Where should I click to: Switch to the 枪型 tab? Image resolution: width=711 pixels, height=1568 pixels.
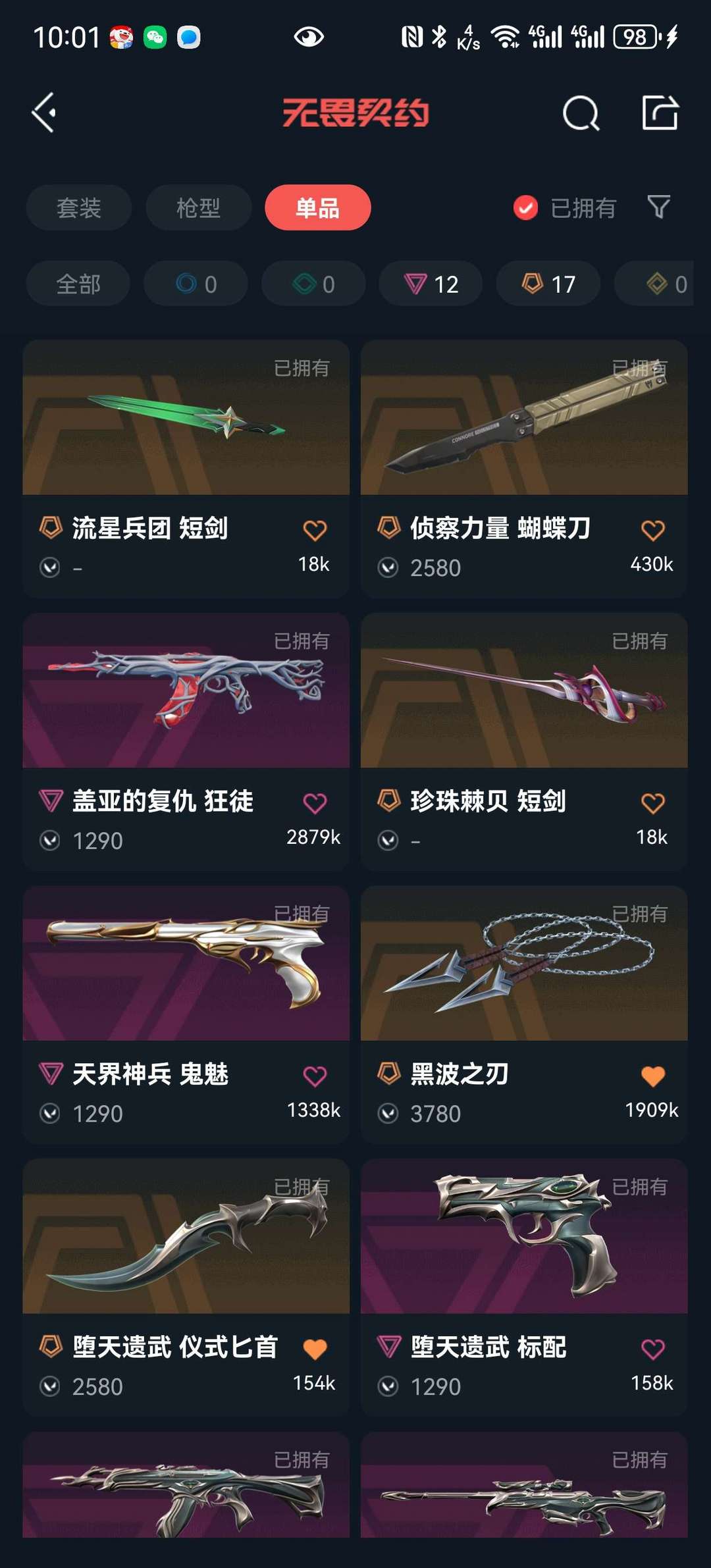198,208
